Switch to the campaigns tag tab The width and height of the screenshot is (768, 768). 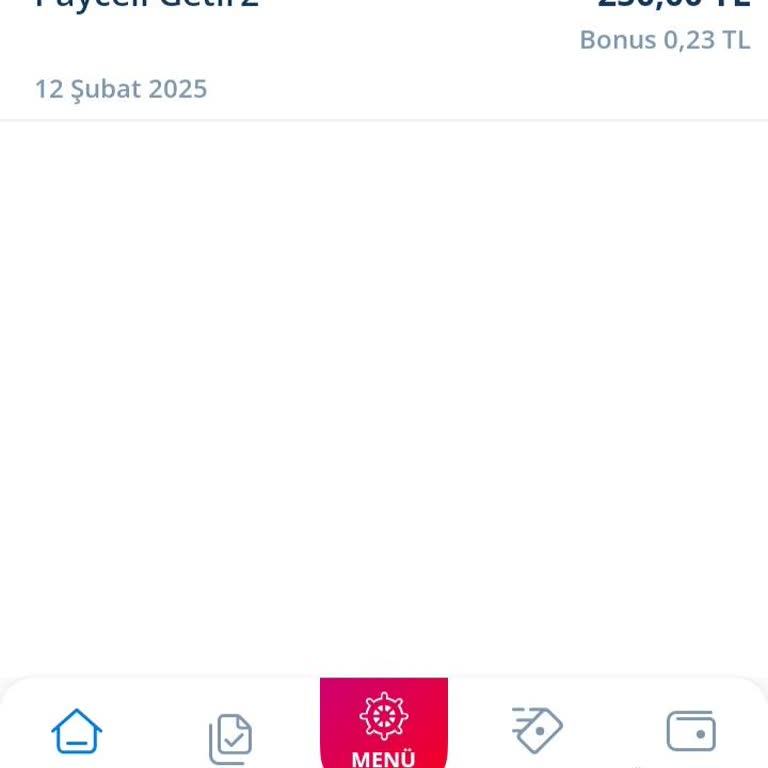click(537, 730)
